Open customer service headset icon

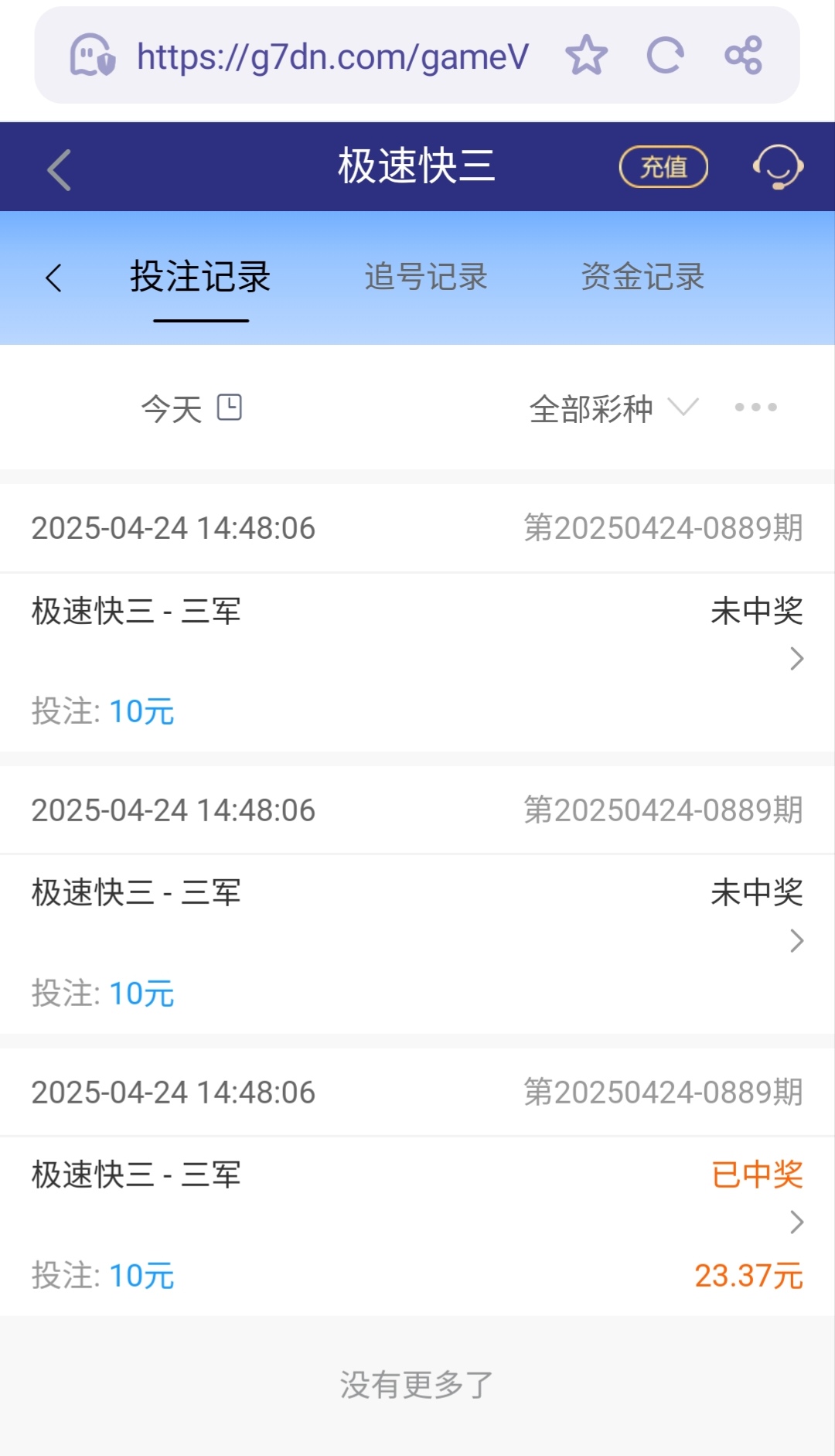coord(778,167)
